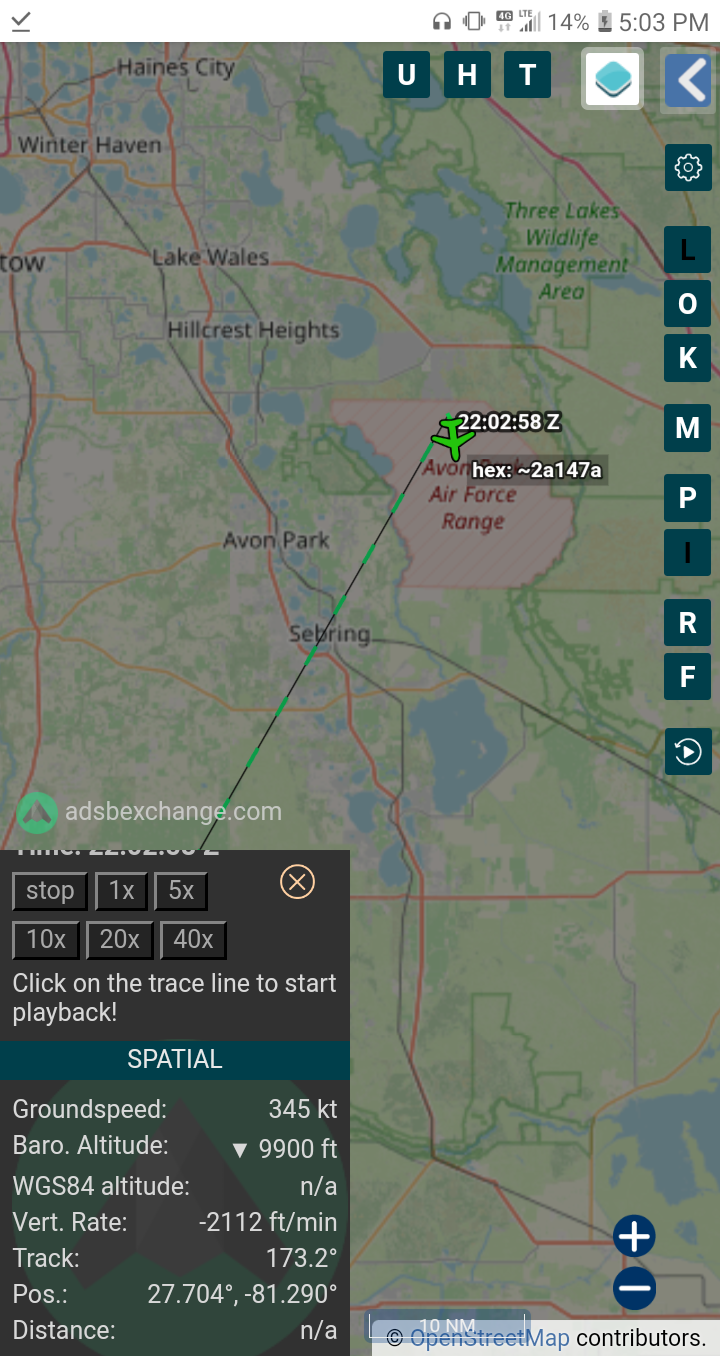Toggle the L map button
Viewport: 720px width, 1356px height.
688,250
